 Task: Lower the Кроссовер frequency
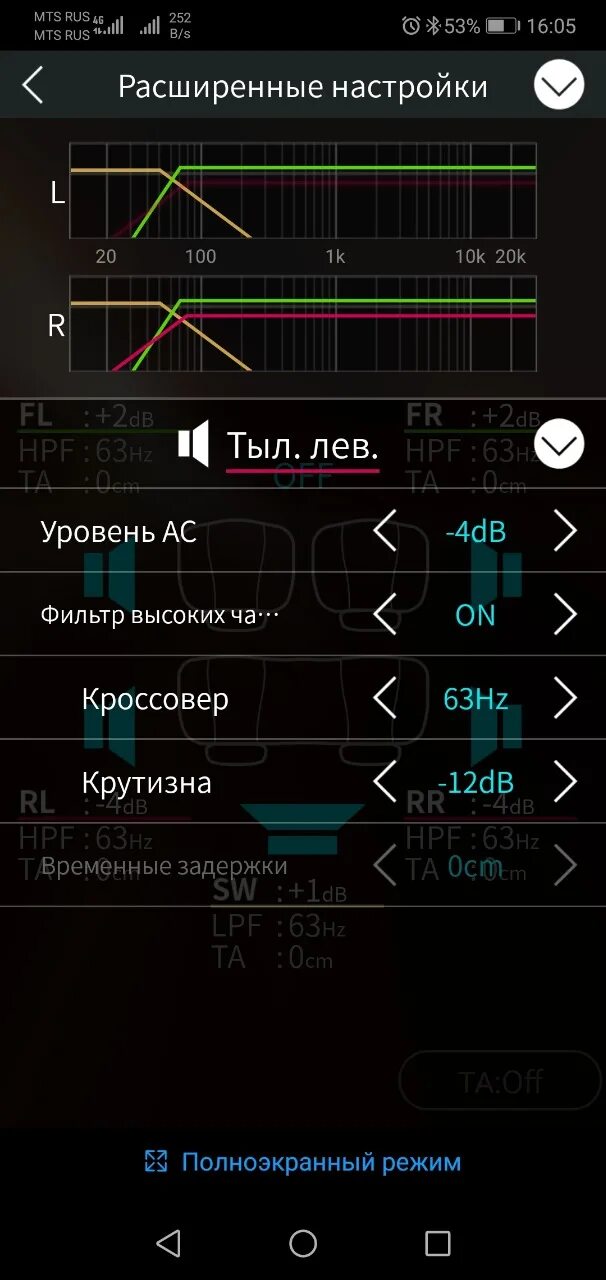click(x=385, y=698)
